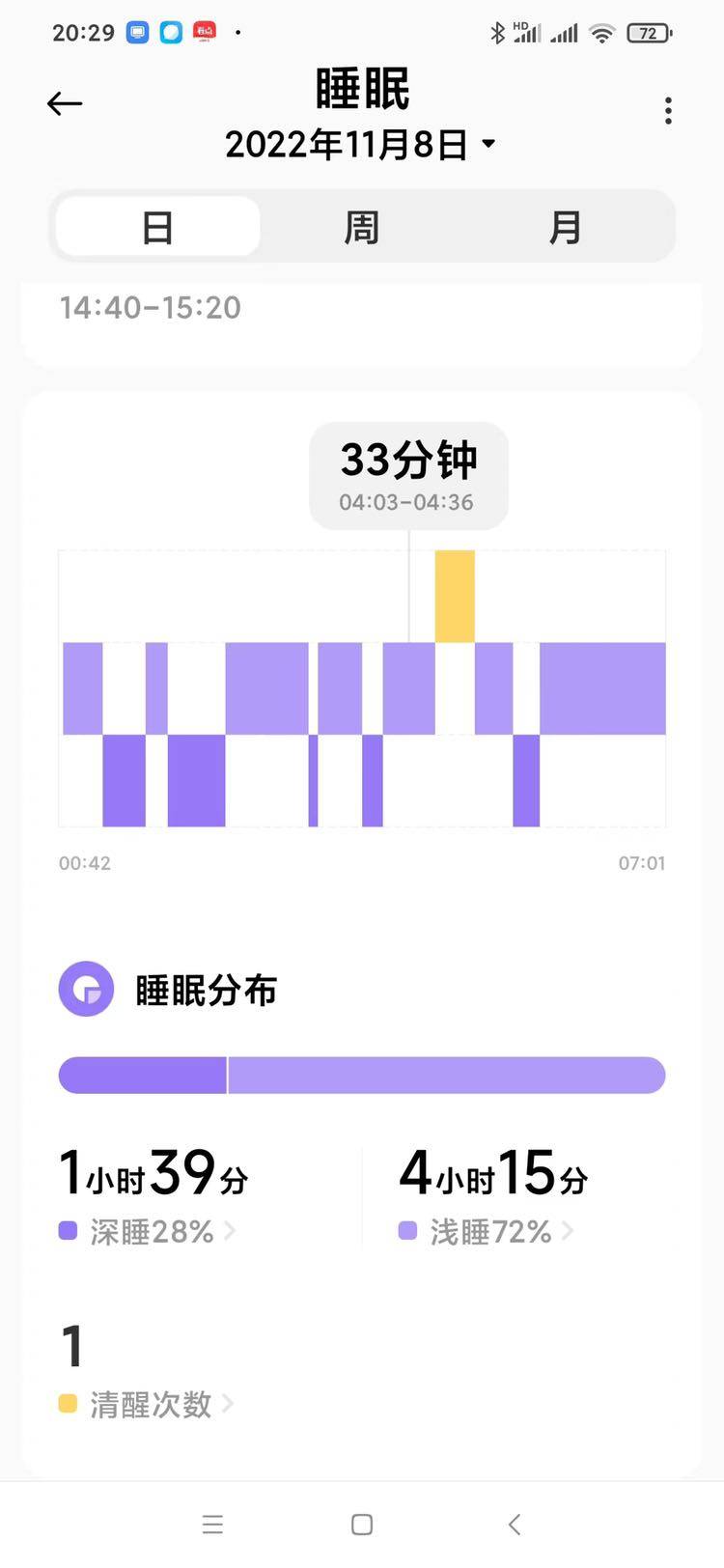Tap the yellow awake segment in the chart

455,596
